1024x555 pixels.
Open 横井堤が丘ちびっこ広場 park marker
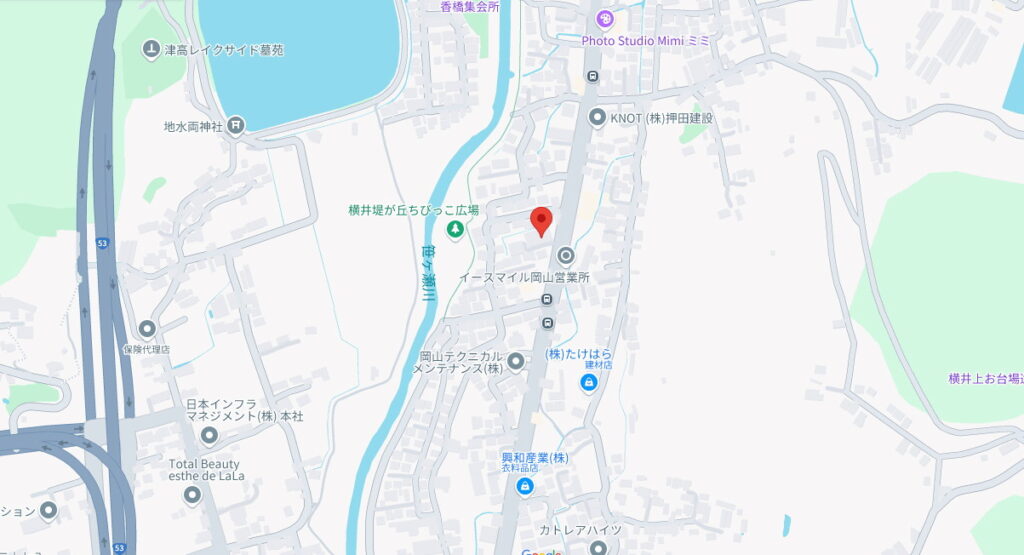[455, 231]
